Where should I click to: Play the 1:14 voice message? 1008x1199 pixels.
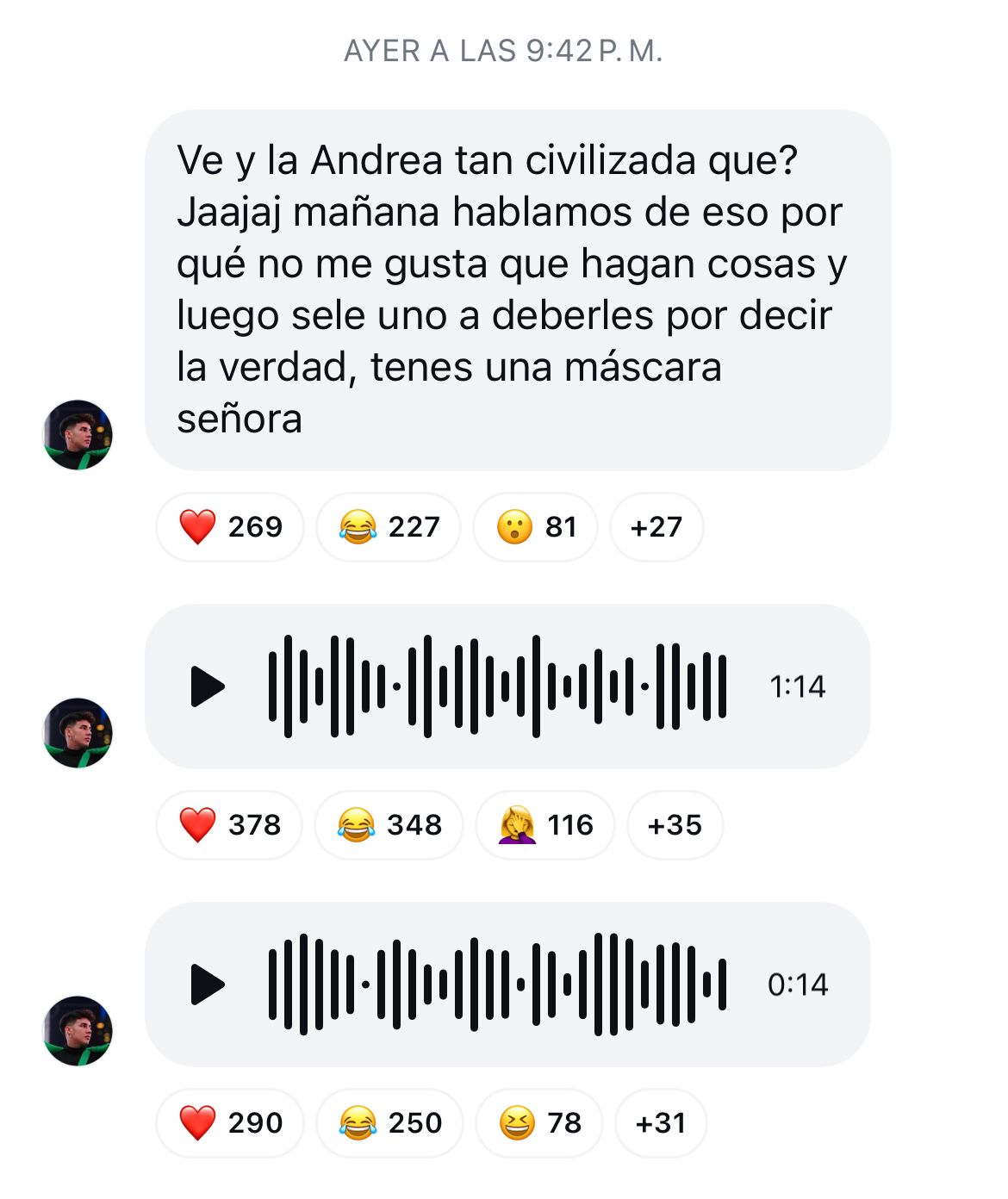pos(207,686)
